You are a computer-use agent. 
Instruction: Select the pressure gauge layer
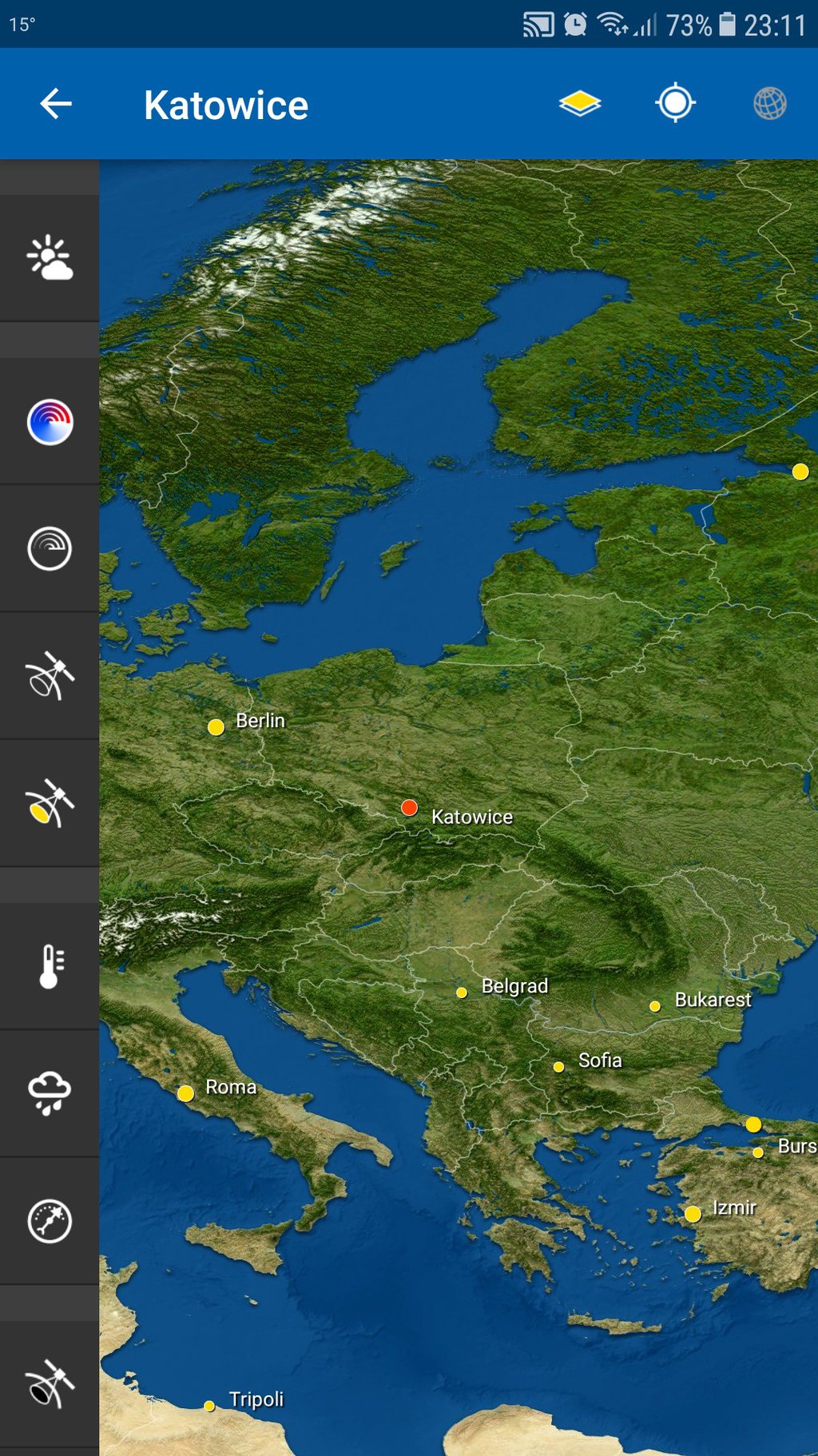50,1221
